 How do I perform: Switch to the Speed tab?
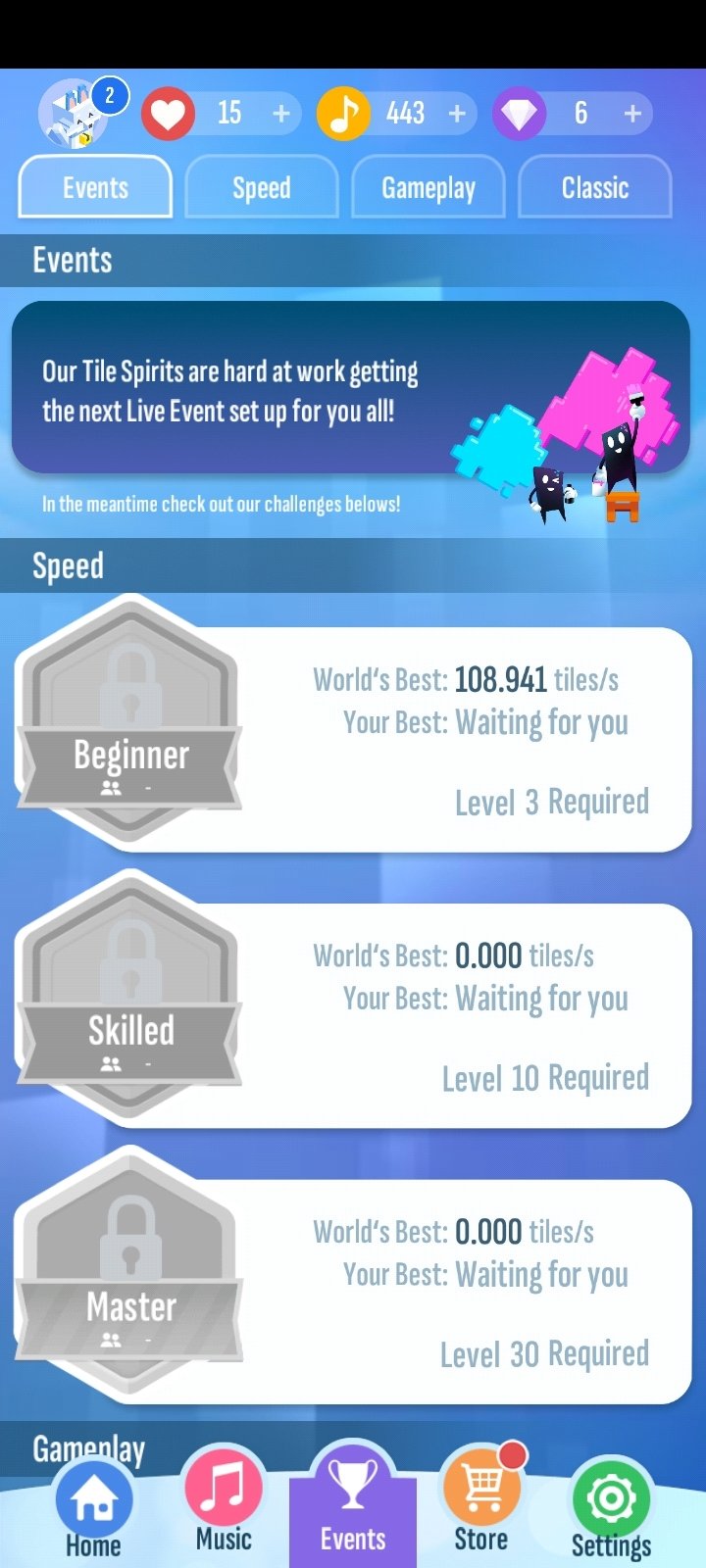point(262,187)
